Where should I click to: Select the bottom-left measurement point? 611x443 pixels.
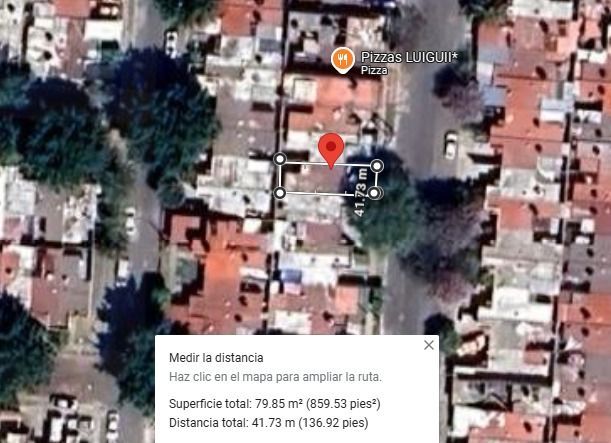(280, 192)
